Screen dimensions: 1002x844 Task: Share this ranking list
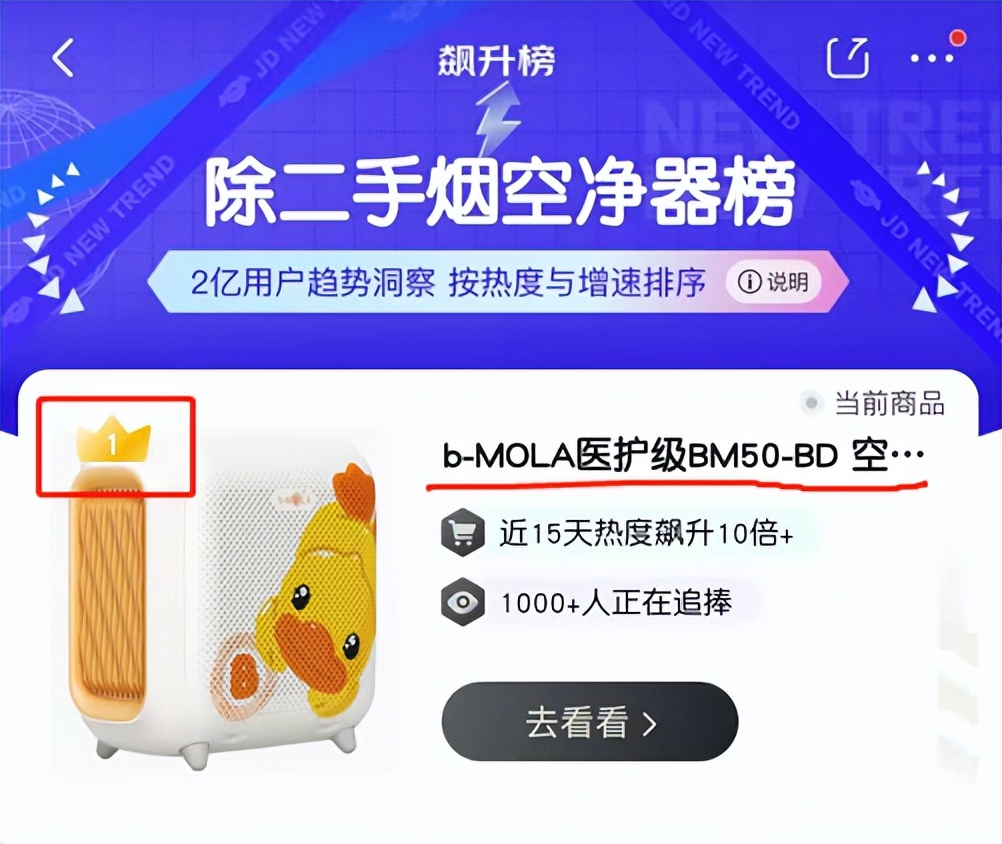[849, 58]
